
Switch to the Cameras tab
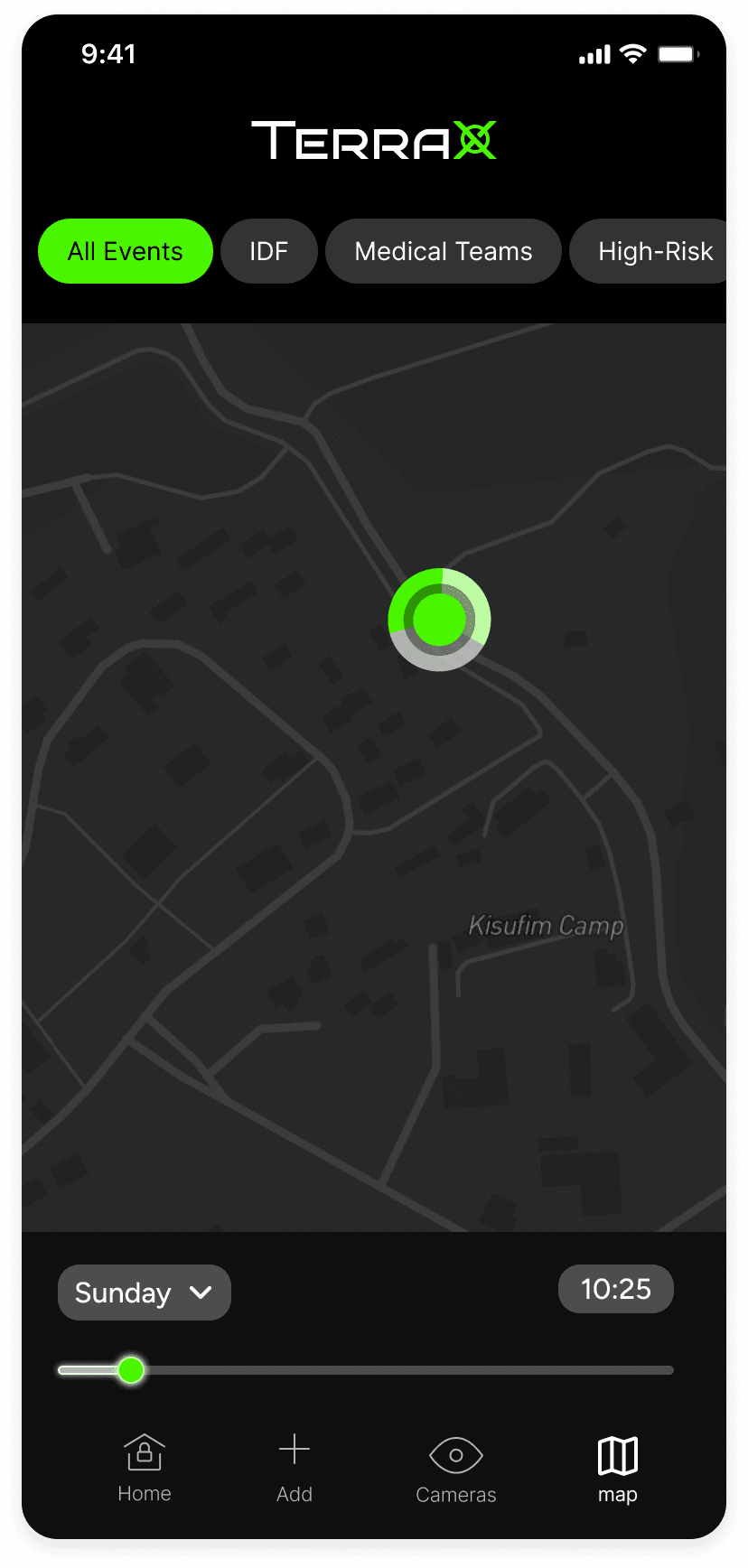[456, 1470]
